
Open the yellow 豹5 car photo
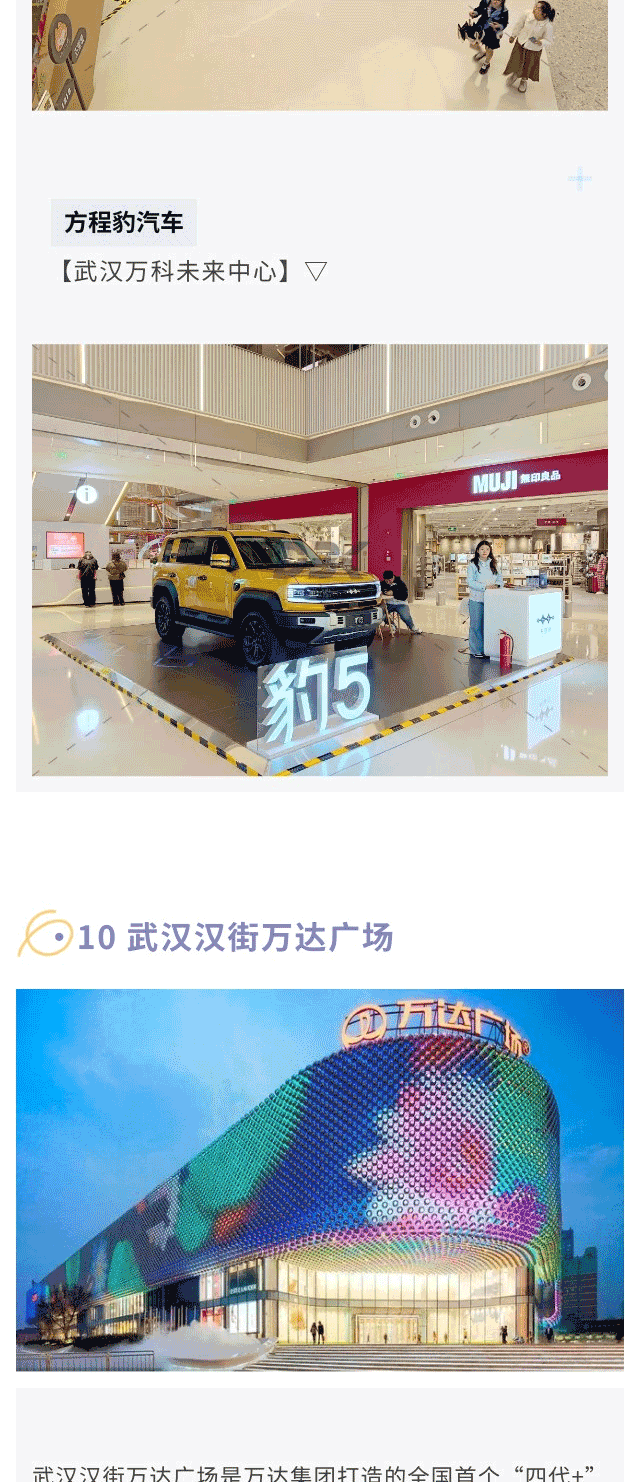[320, 560]
